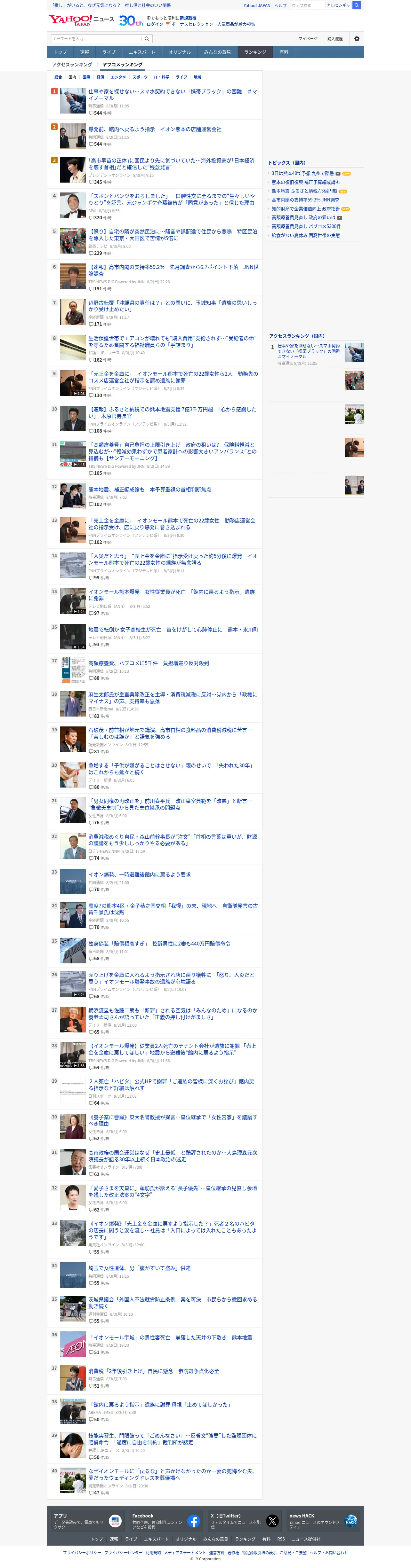Open 購入履歴
The height and width of the screenshot is (1568, 411).
click(x=335, y=38)
